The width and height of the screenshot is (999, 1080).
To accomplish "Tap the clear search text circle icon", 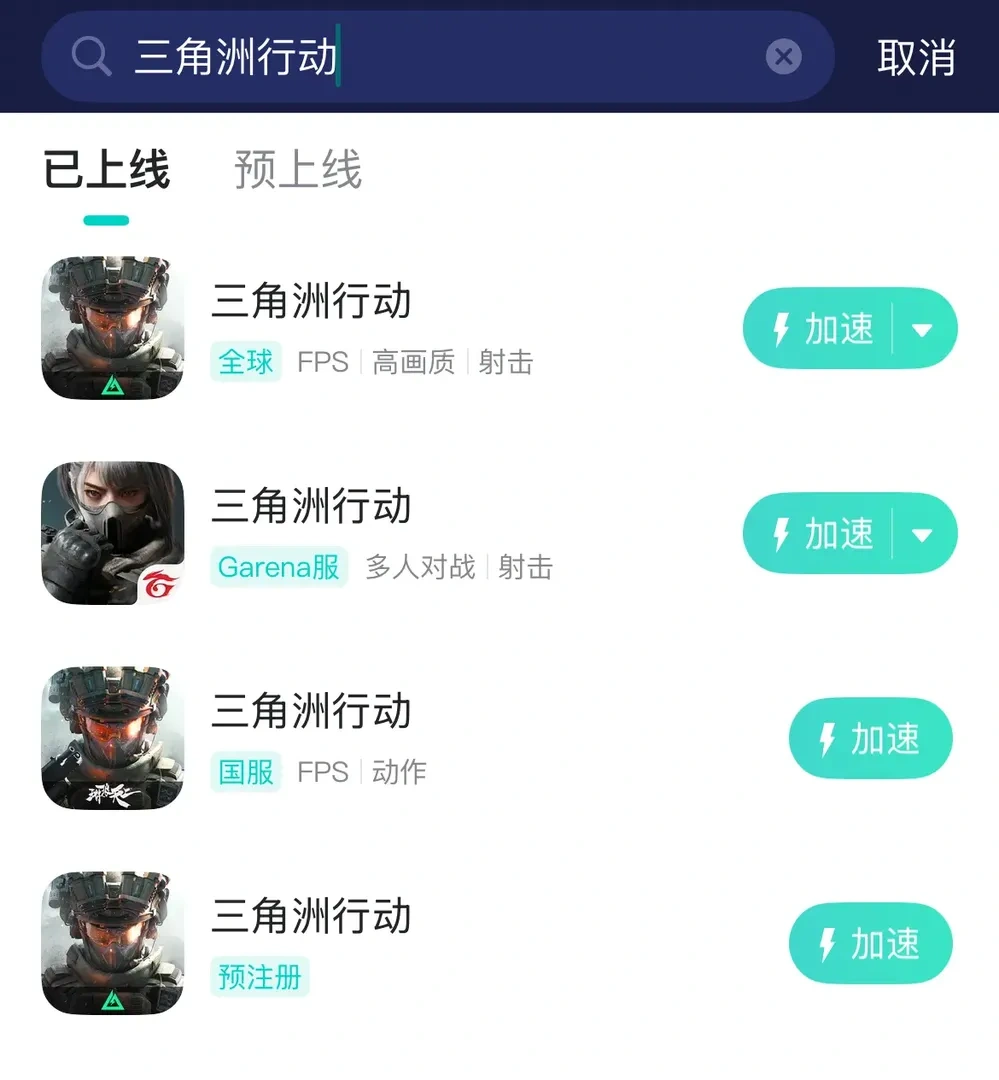I will (x=783, y=57).
